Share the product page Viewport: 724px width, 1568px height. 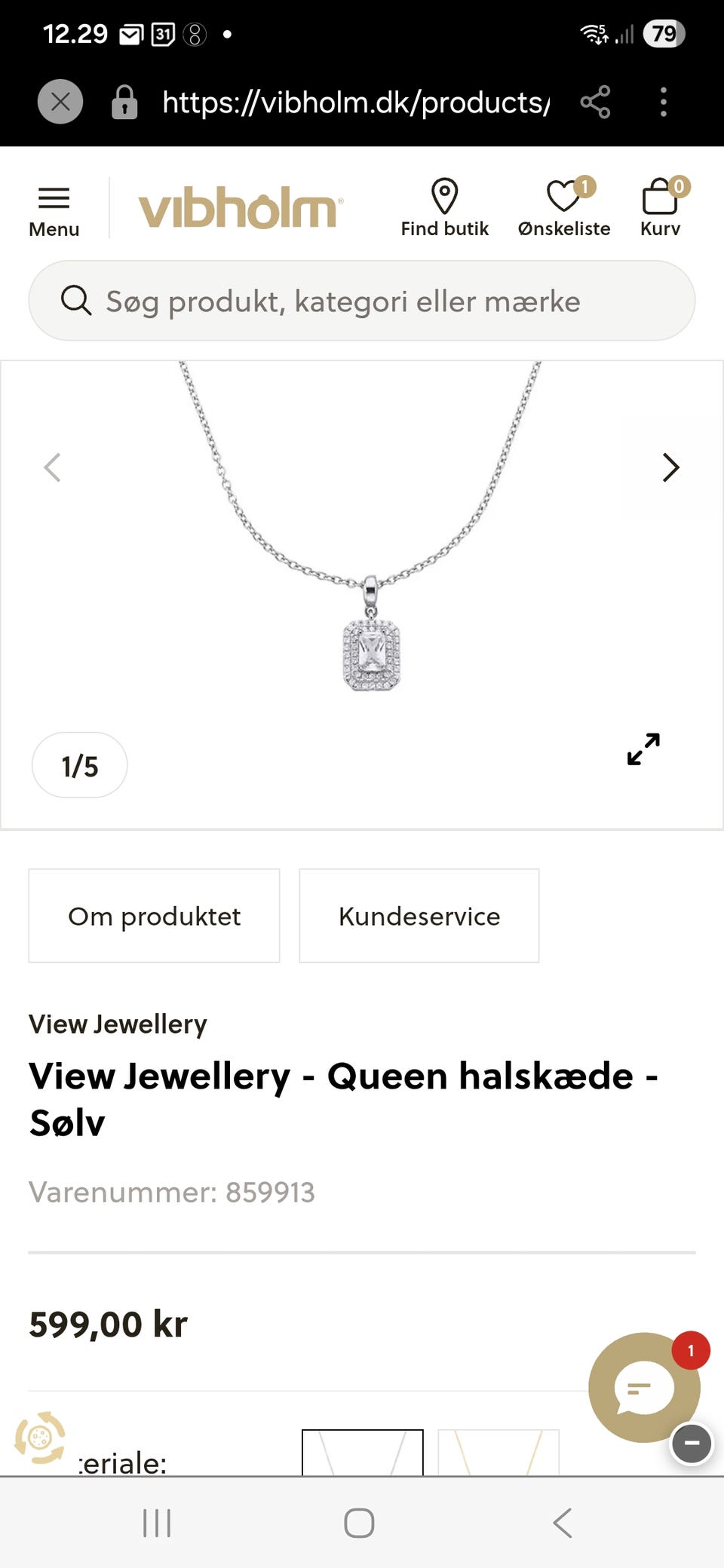[594, 103]
